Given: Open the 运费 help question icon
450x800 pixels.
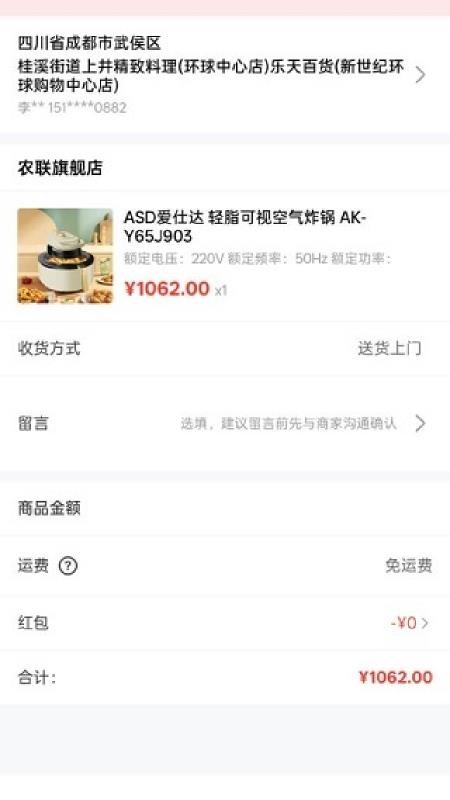Looking at the screenshot, I should [x=68, y=566].
